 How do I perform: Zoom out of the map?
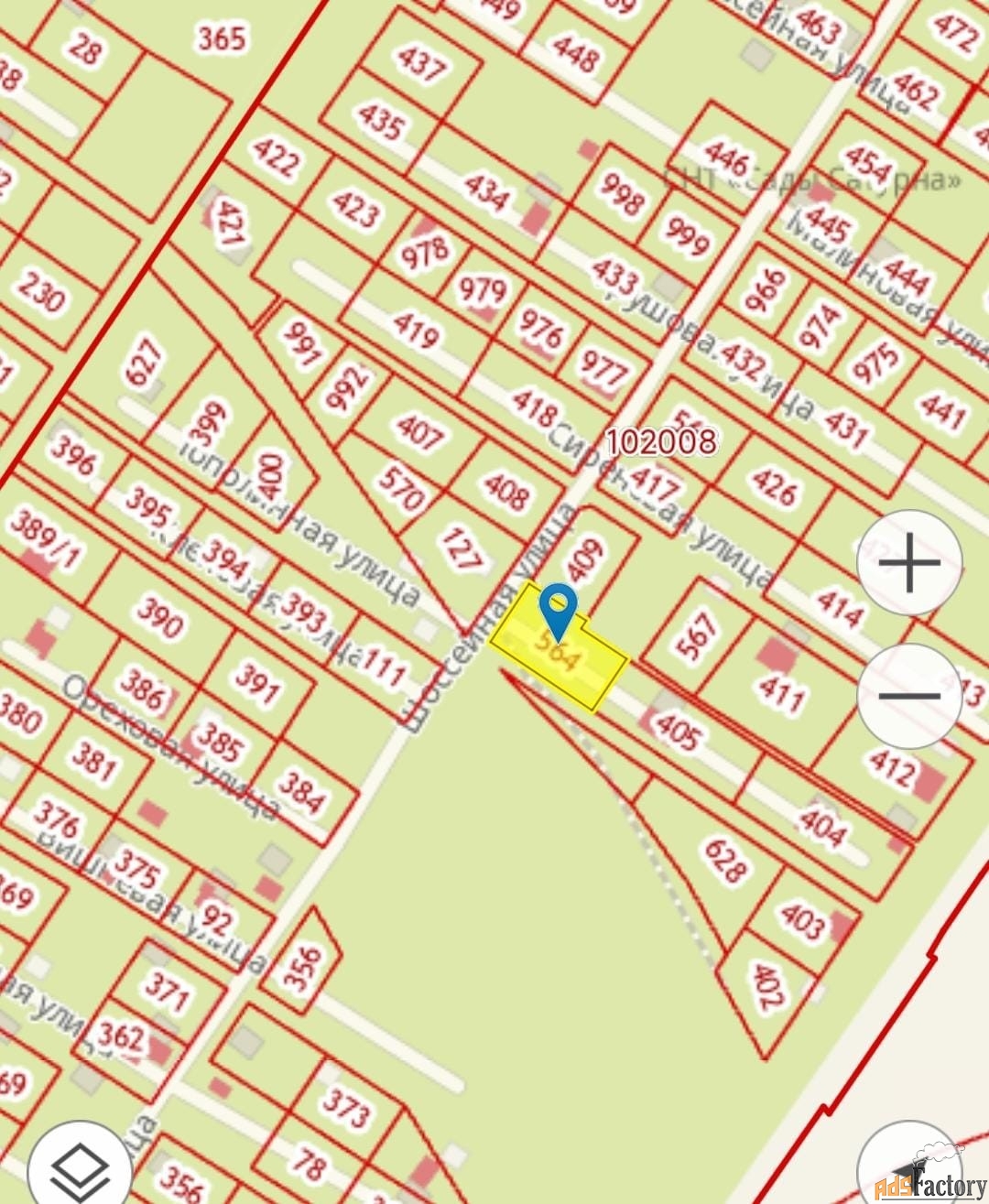(909, 696)
